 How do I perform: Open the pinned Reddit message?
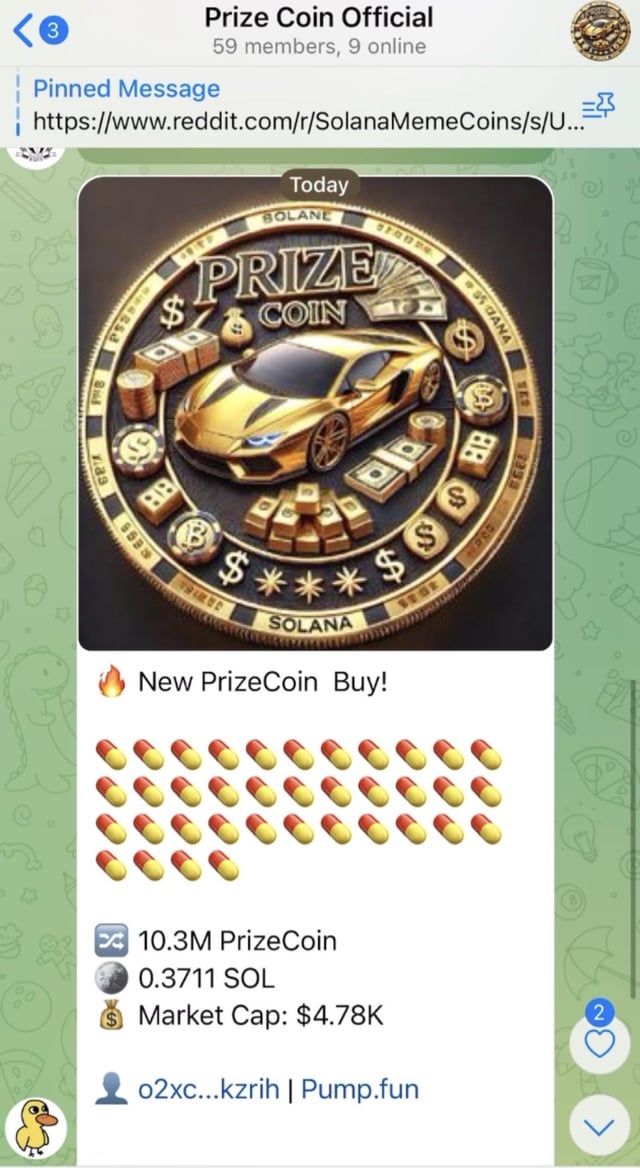point(300,107)
